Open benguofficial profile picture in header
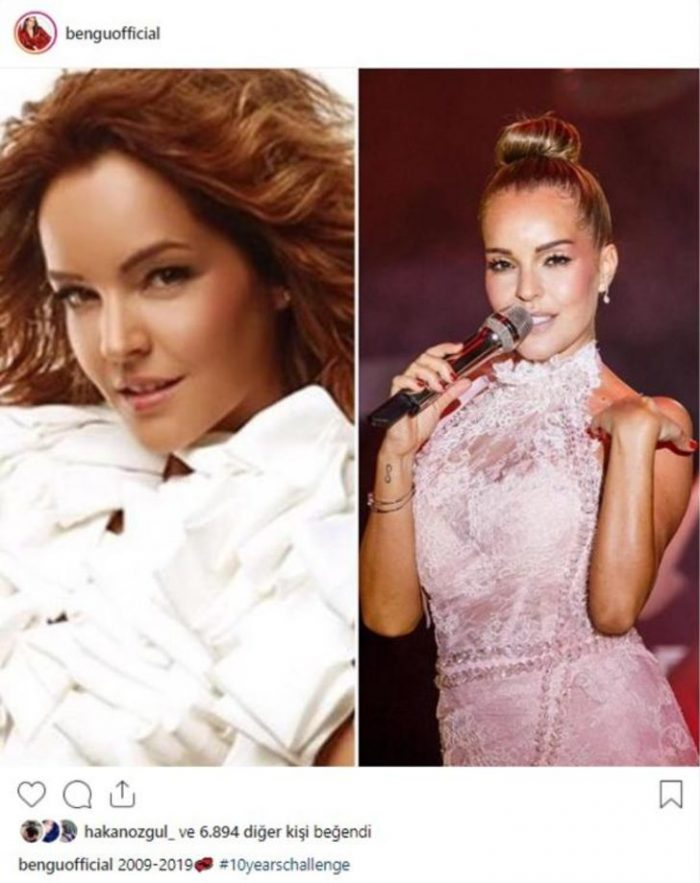 tap(35, 33)
